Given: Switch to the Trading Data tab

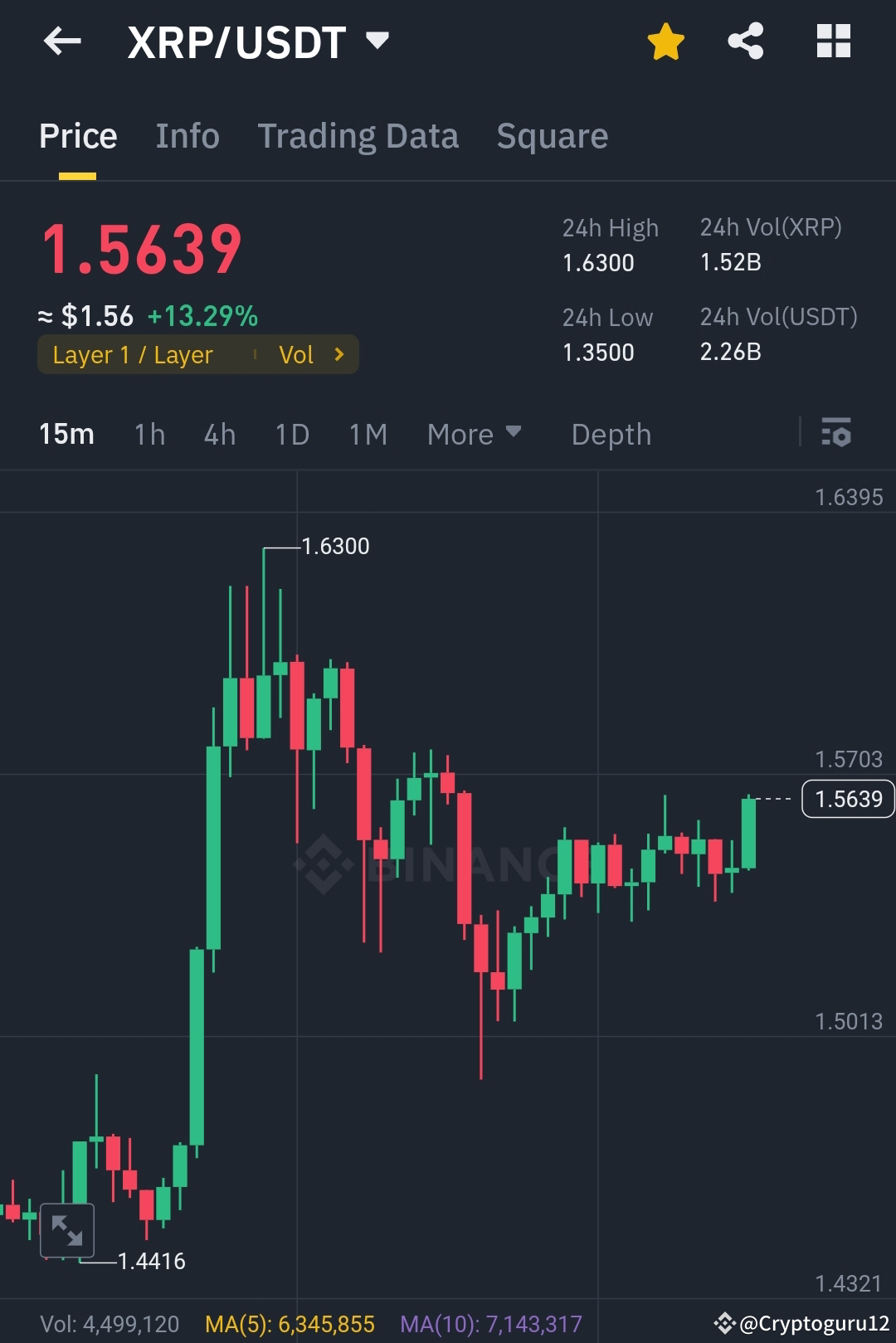Looking at the screenshot, I should click(358, 135).
